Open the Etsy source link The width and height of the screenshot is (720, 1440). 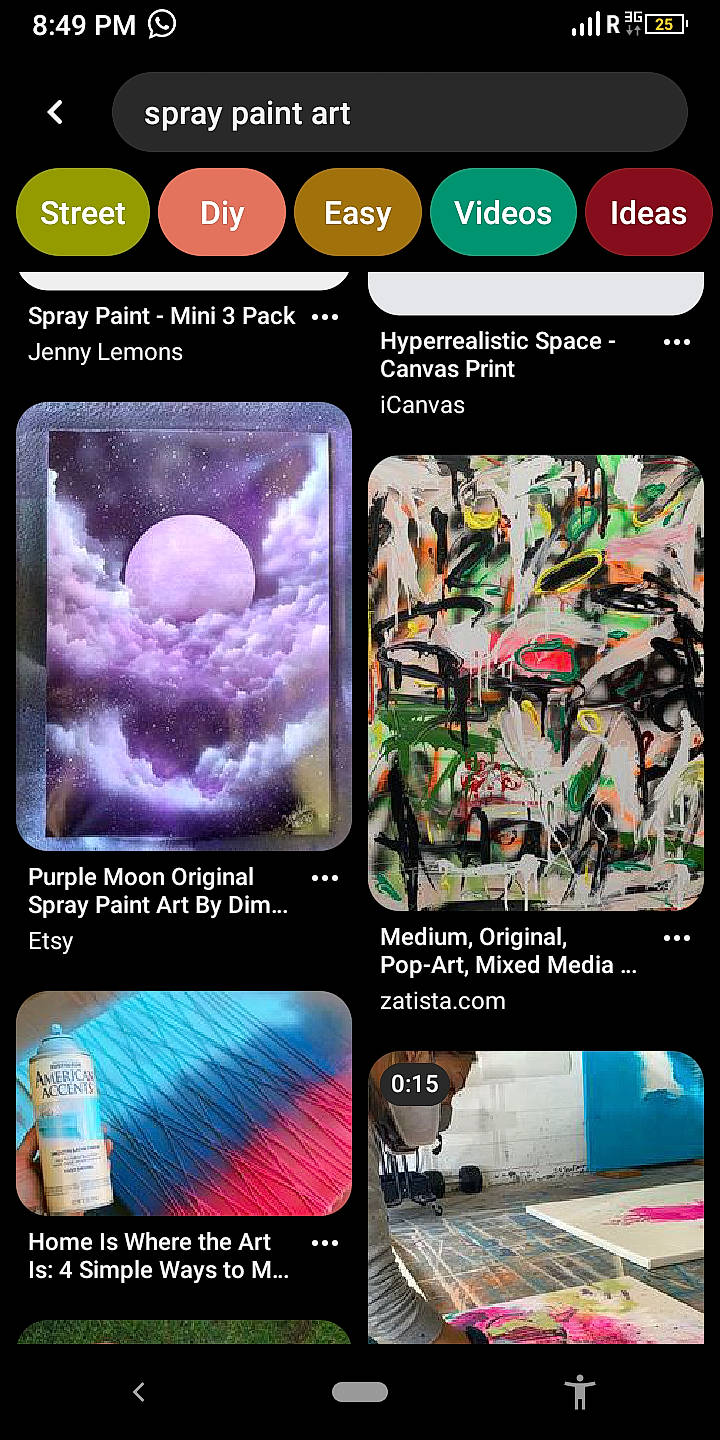pos(50,941)
